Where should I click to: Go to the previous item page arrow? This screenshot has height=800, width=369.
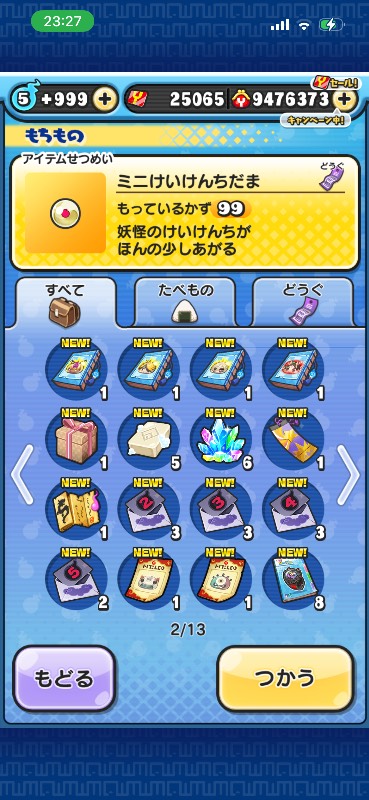tap(21, 475)
